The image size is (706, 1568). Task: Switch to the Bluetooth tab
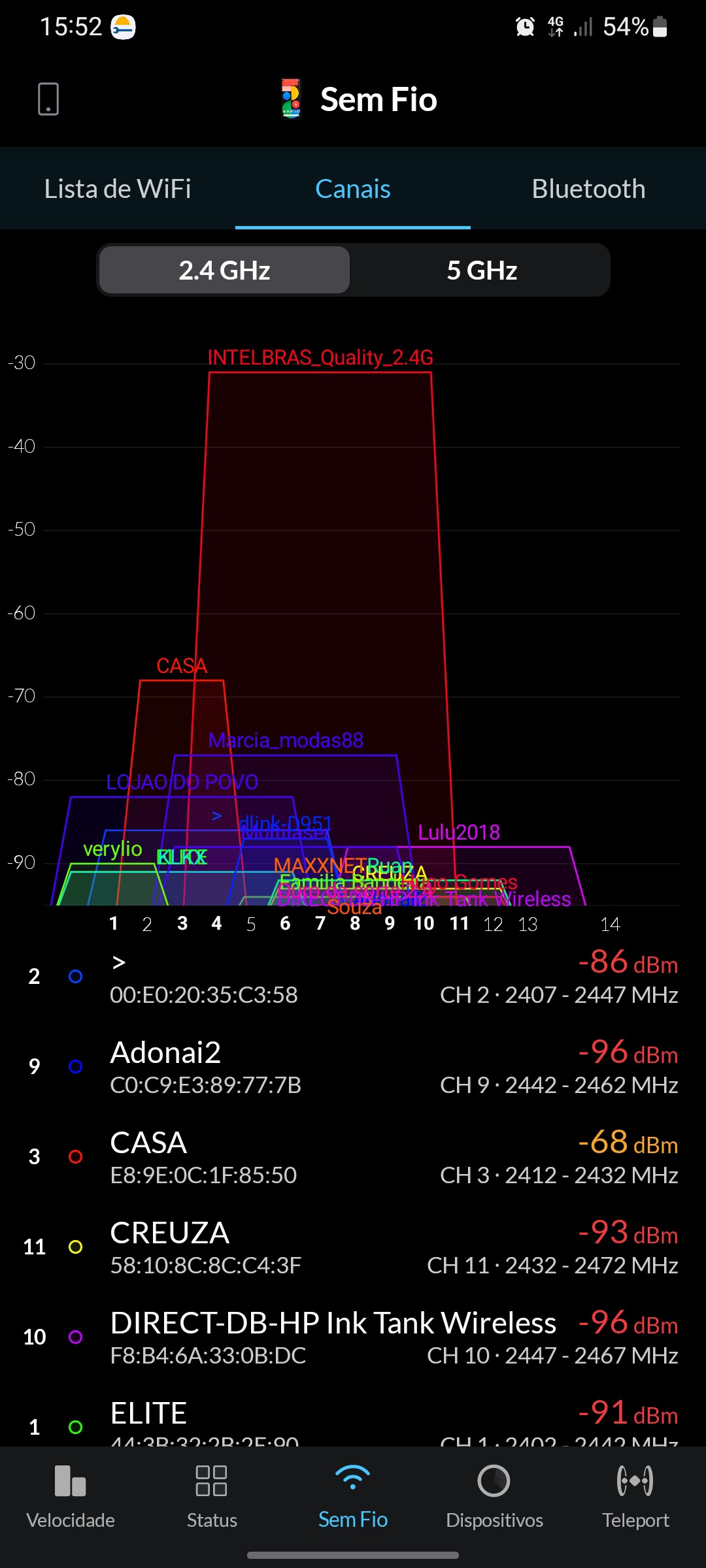pyautogui.click(x=588, y=189)
